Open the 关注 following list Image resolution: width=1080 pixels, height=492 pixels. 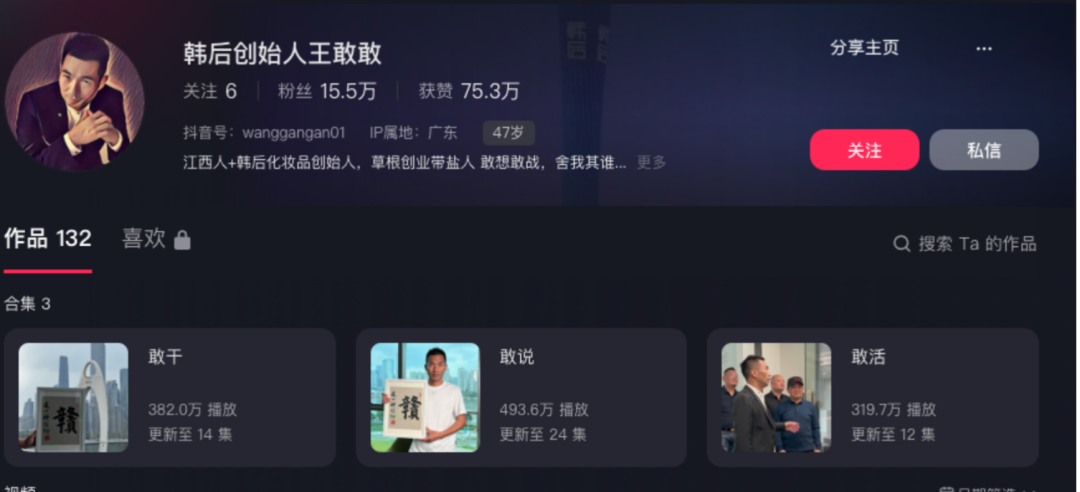pos(209,91)
